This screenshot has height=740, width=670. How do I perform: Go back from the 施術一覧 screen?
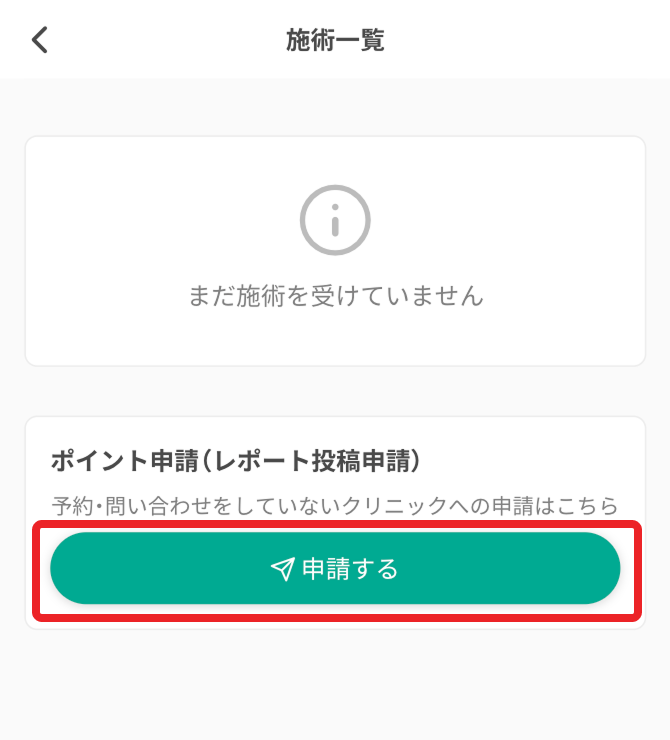40,40
